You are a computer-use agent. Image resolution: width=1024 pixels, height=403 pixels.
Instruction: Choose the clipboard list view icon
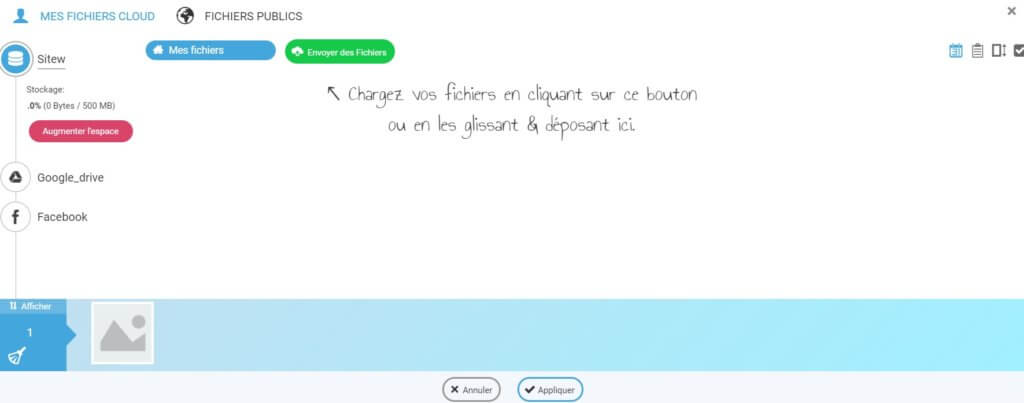click(x=977, y=50)
